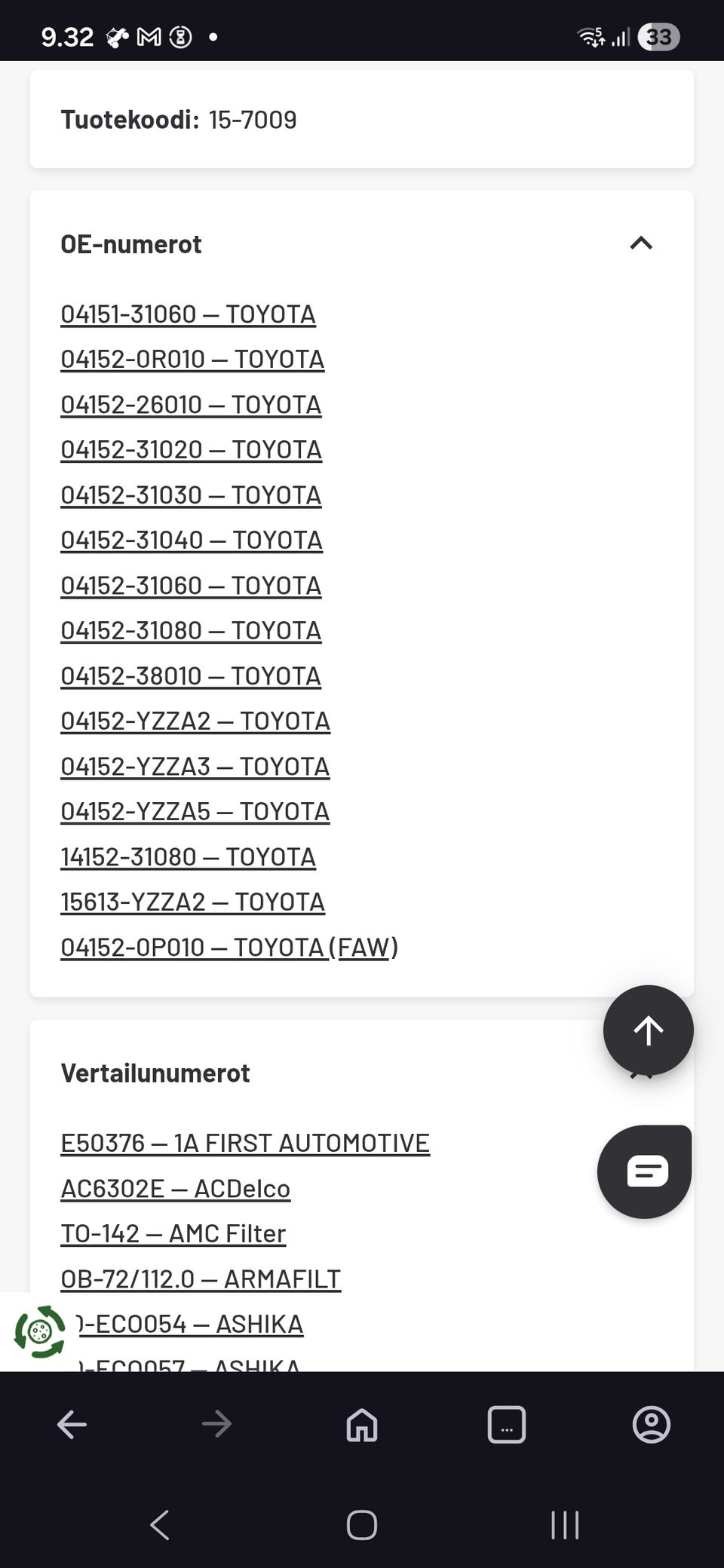
Task: Go back to previous page in browser
Action: click(72, 1425)
